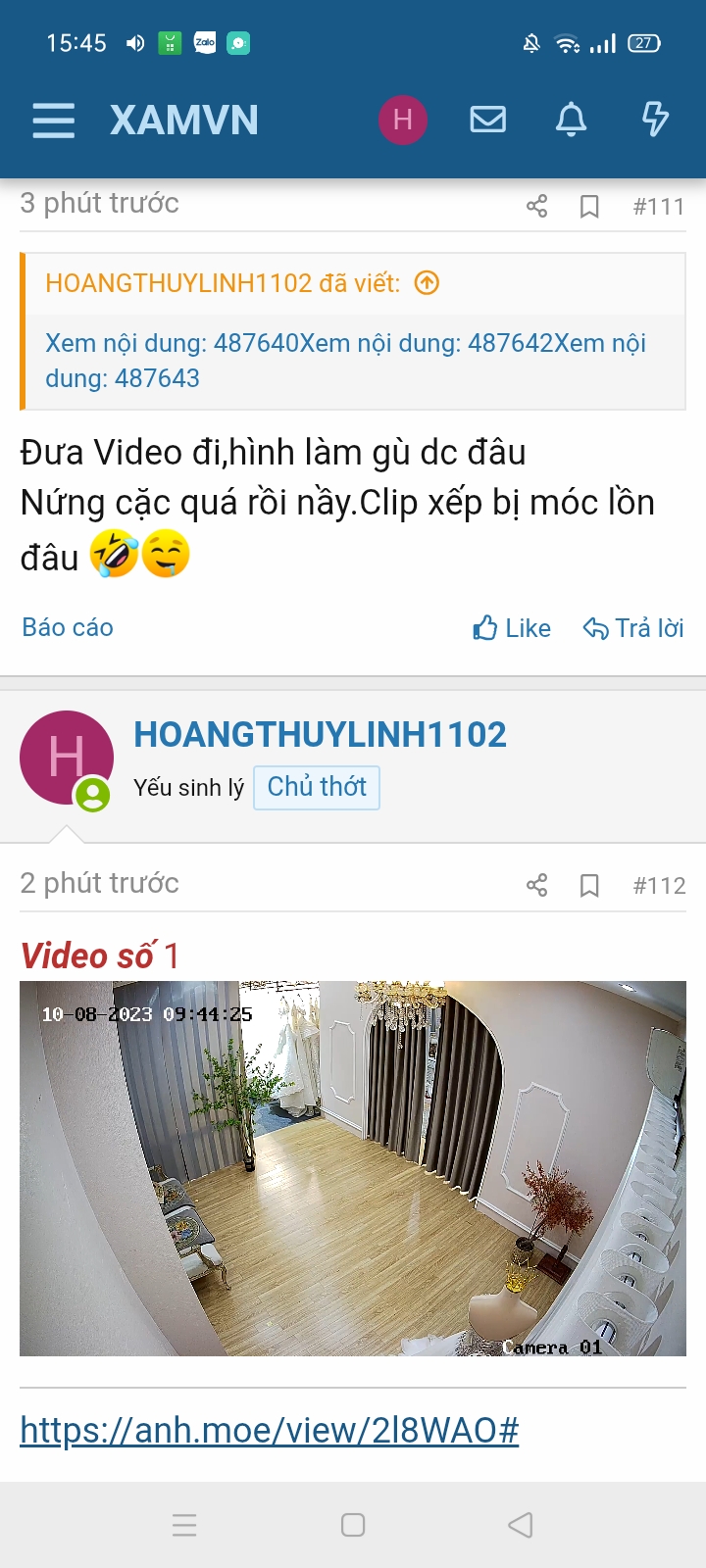Like post #111
The image size is (706, 1568).
click(512, 628)
